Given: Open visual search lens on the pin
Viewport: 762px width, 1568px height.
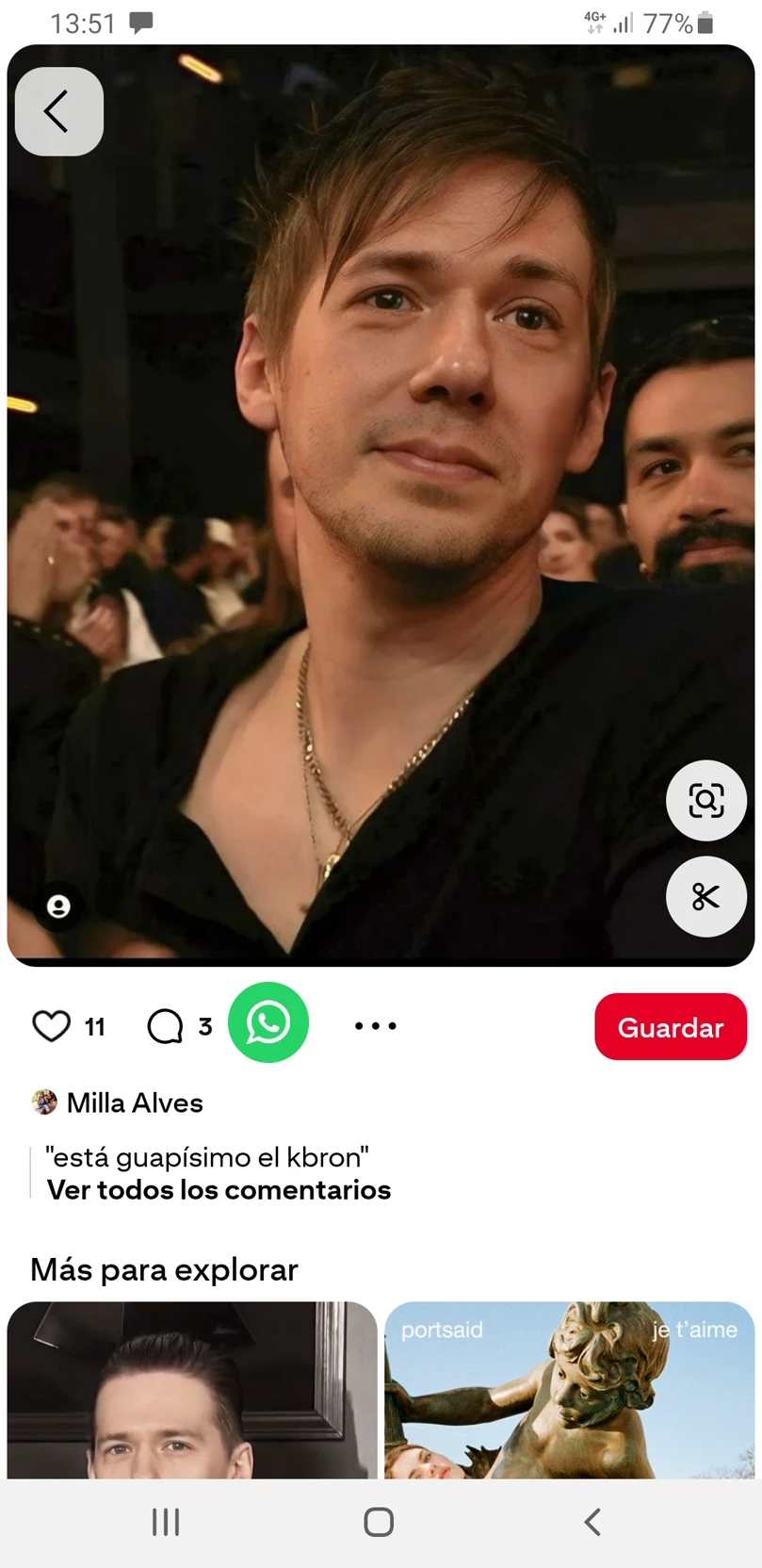Looking at the screenshot, I should (x=705, y=800).
